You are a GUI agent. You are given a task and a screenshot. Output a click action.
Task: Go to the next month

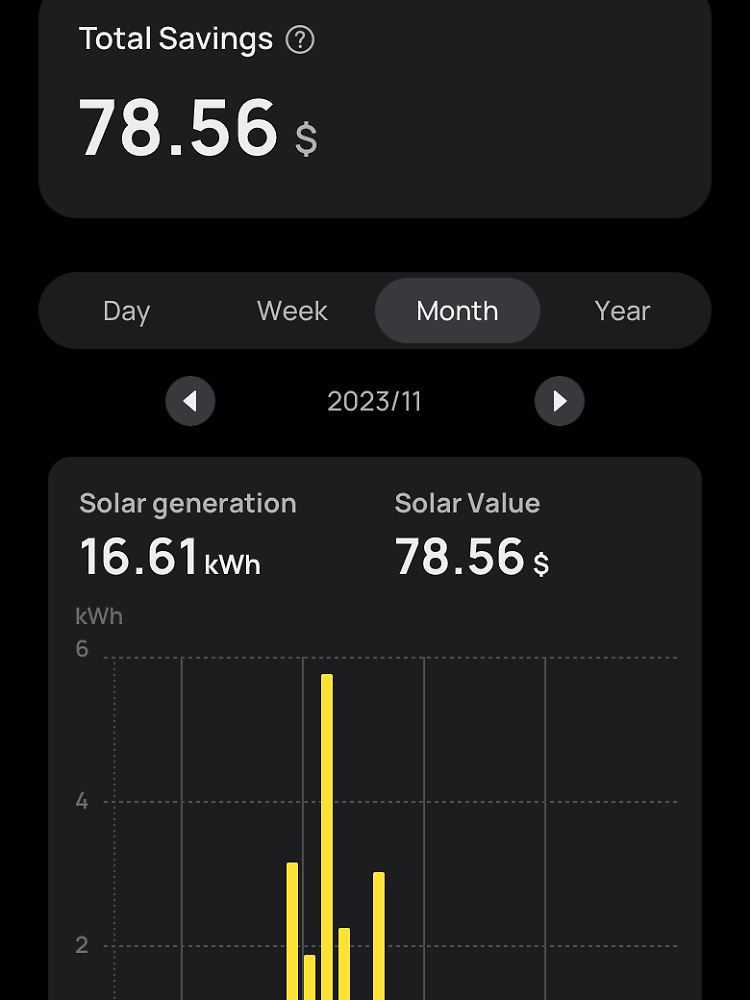click(x=559, y=401)
